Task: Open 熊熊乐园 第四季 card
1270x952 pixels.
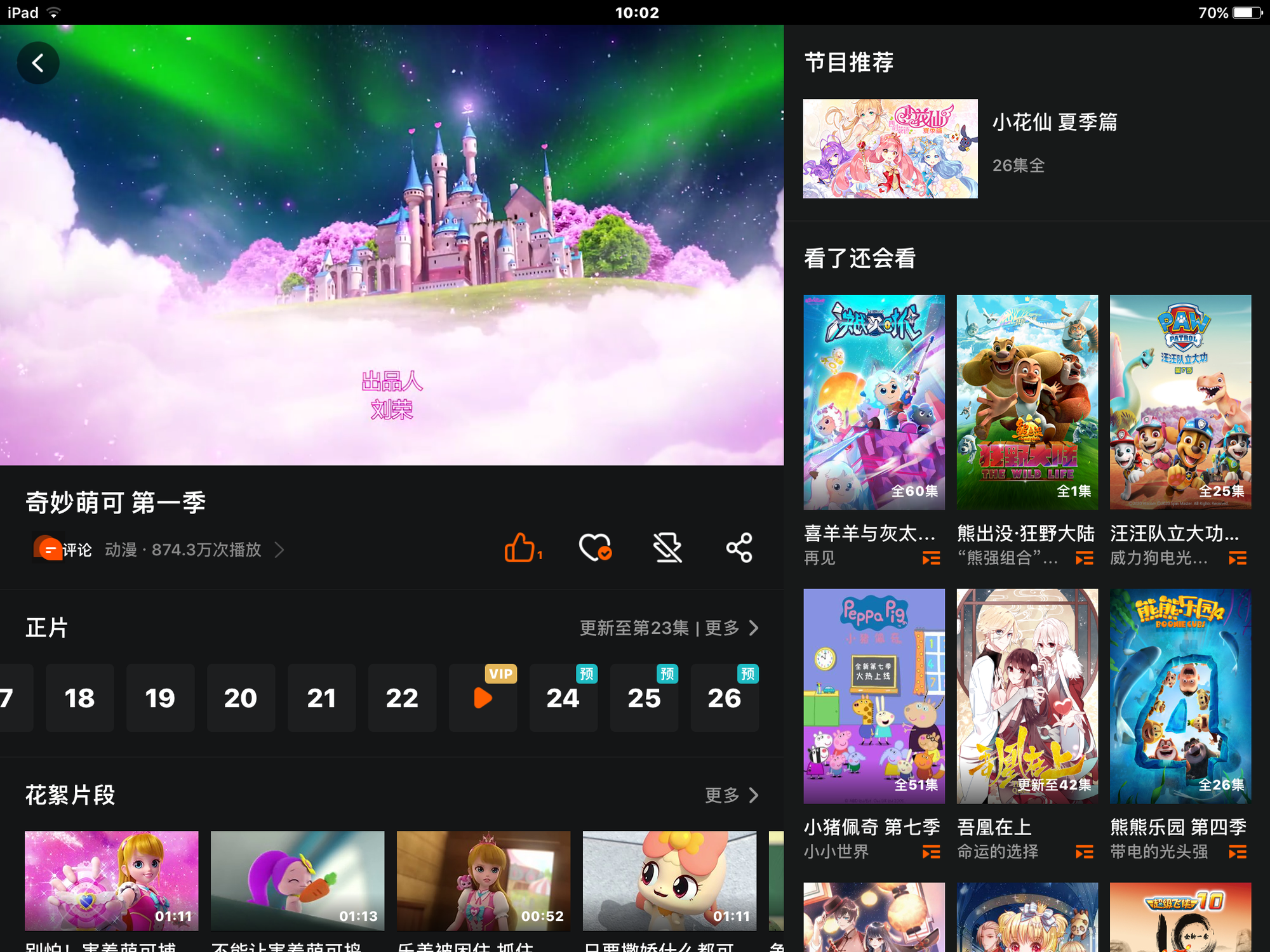Action: (1180, 696)
